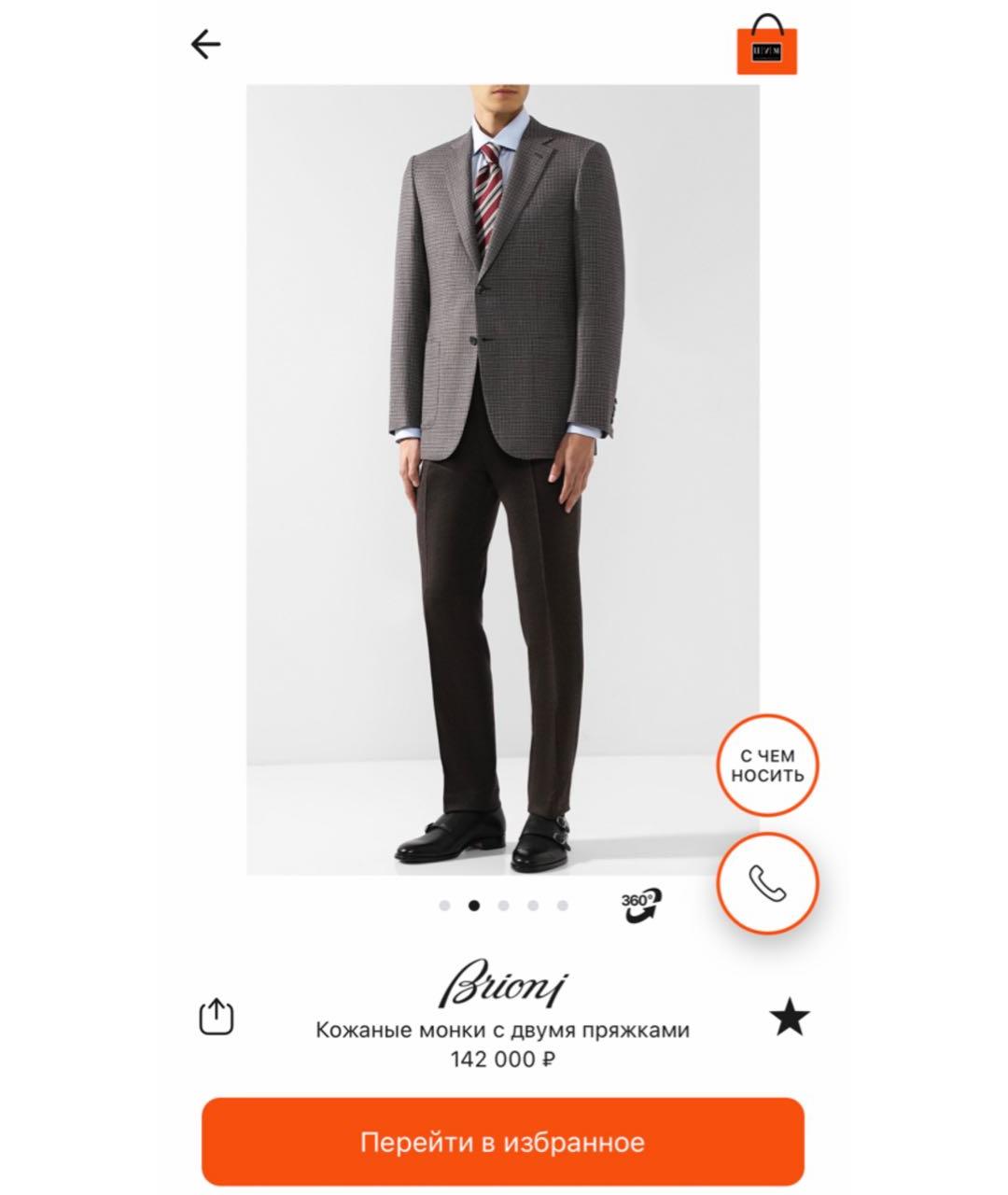Tap the 'С чем носить' round button
The width and height of the screenshot is (1008, 1195).
coord(767,766)
